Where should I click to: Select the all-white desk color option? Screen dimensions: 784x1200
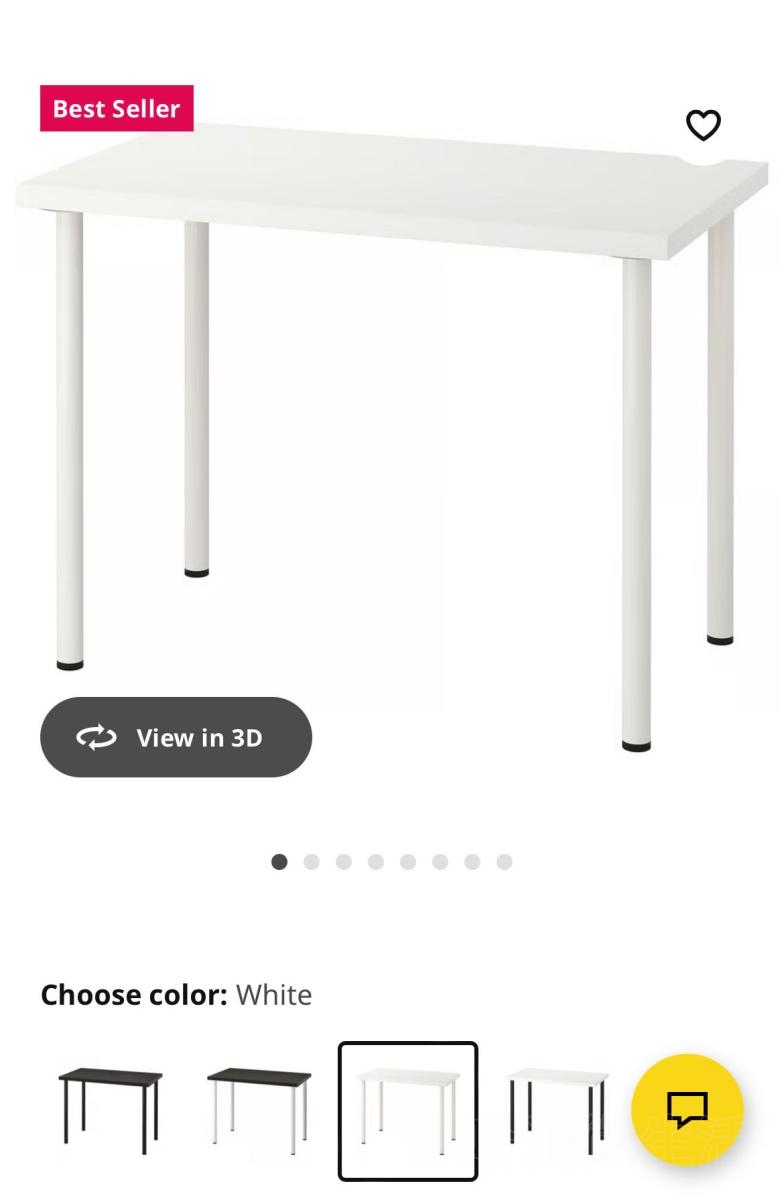[x=408, y=1110]
